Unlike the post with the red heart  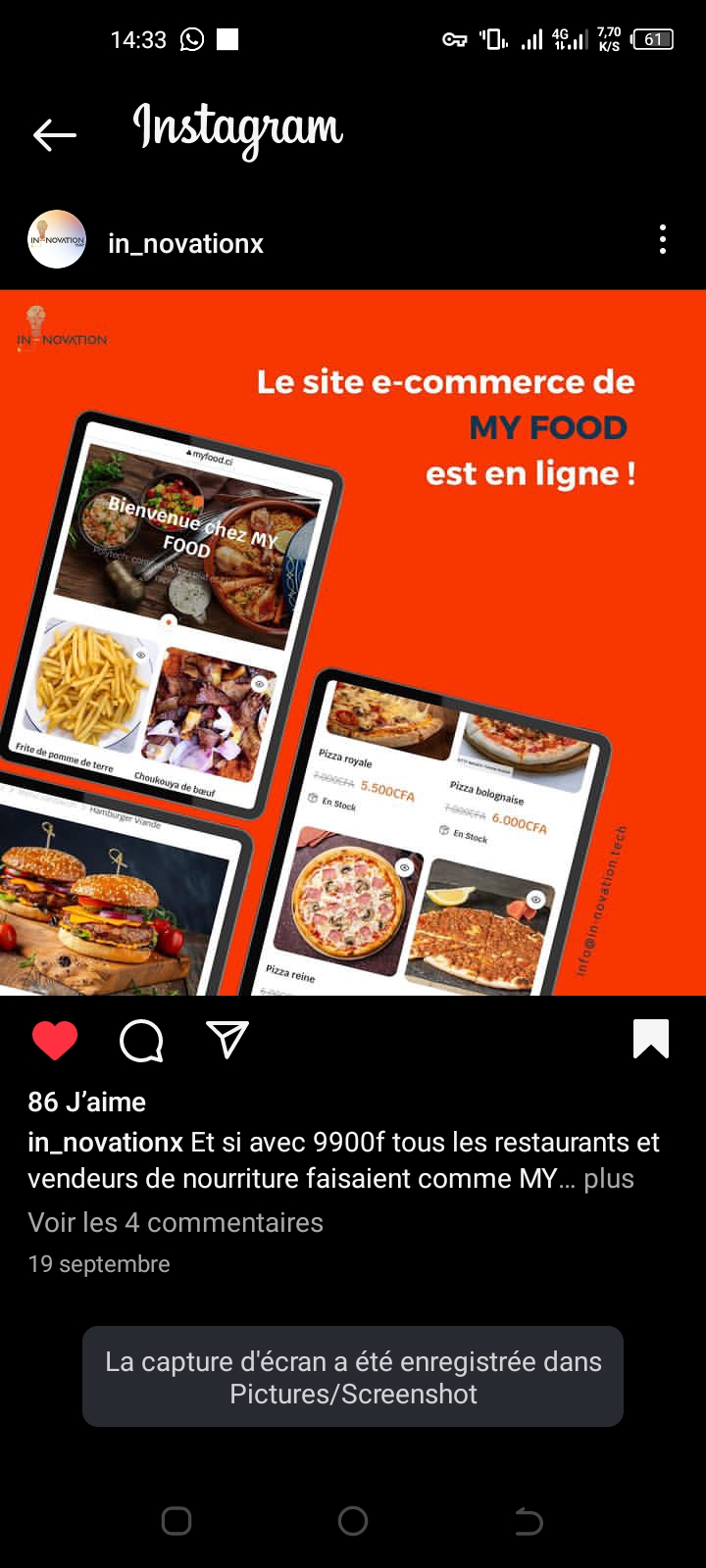(x=55, y=1040)
